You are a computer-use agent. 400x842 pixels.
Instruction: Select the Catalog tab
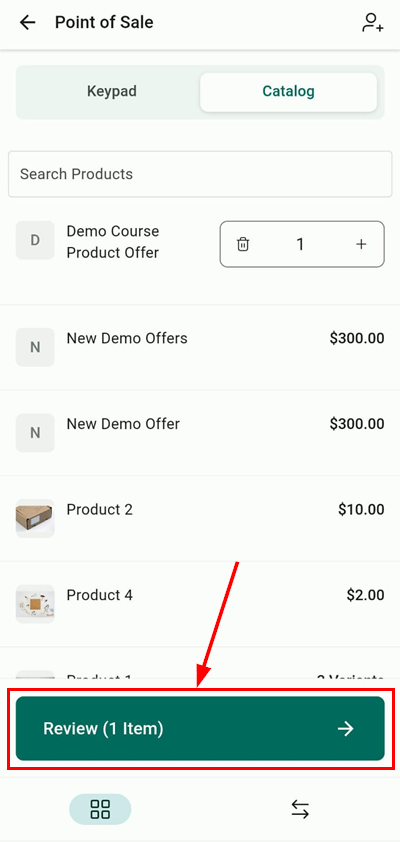[x=288, y=91]
